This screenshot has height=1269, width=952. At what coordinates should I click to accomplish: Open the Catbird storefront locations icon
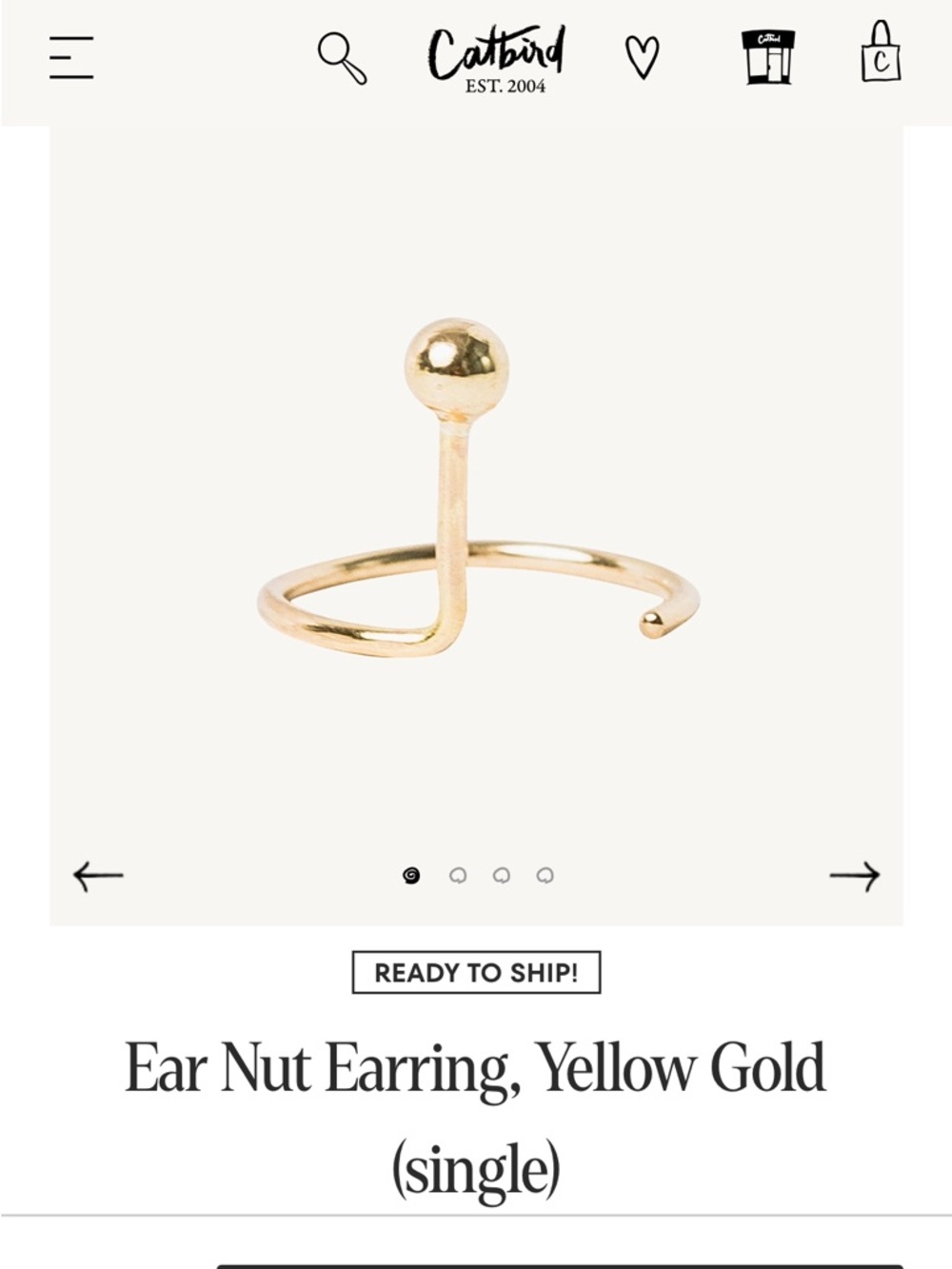769,59
